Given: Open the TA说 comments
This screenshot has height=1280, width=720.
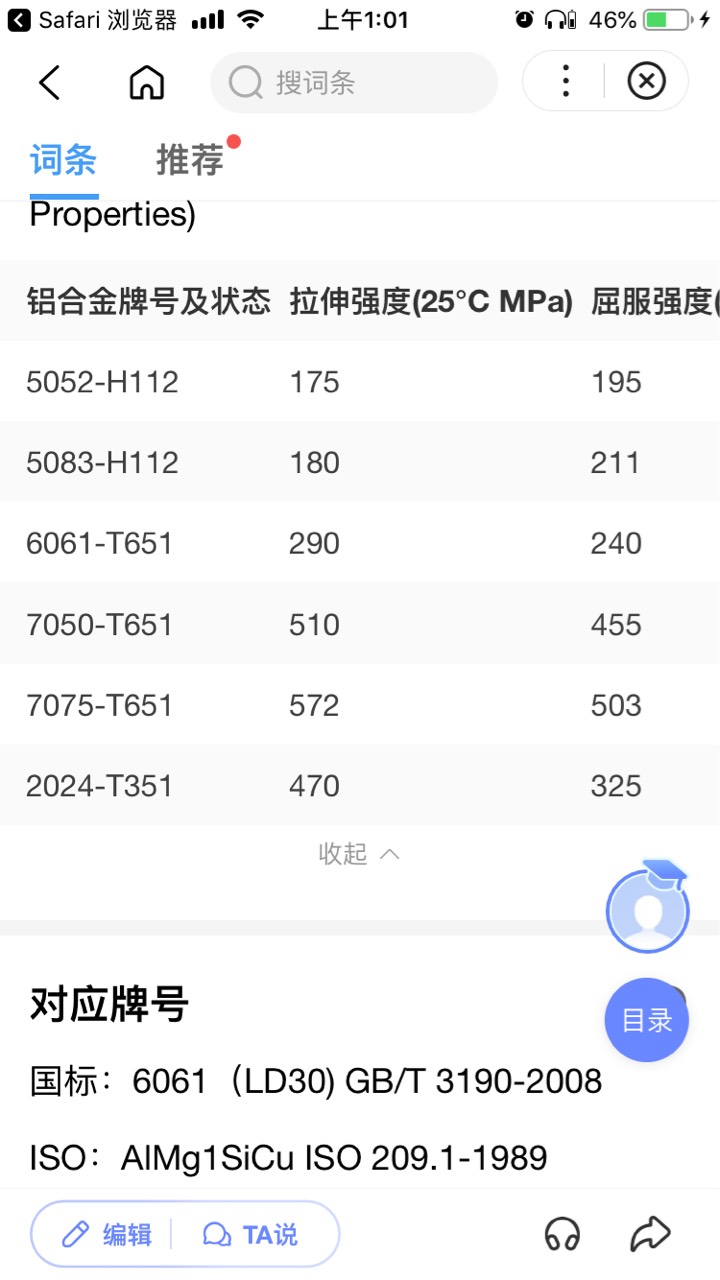Looking at the screenshot, I should (x=250, y=1234).
